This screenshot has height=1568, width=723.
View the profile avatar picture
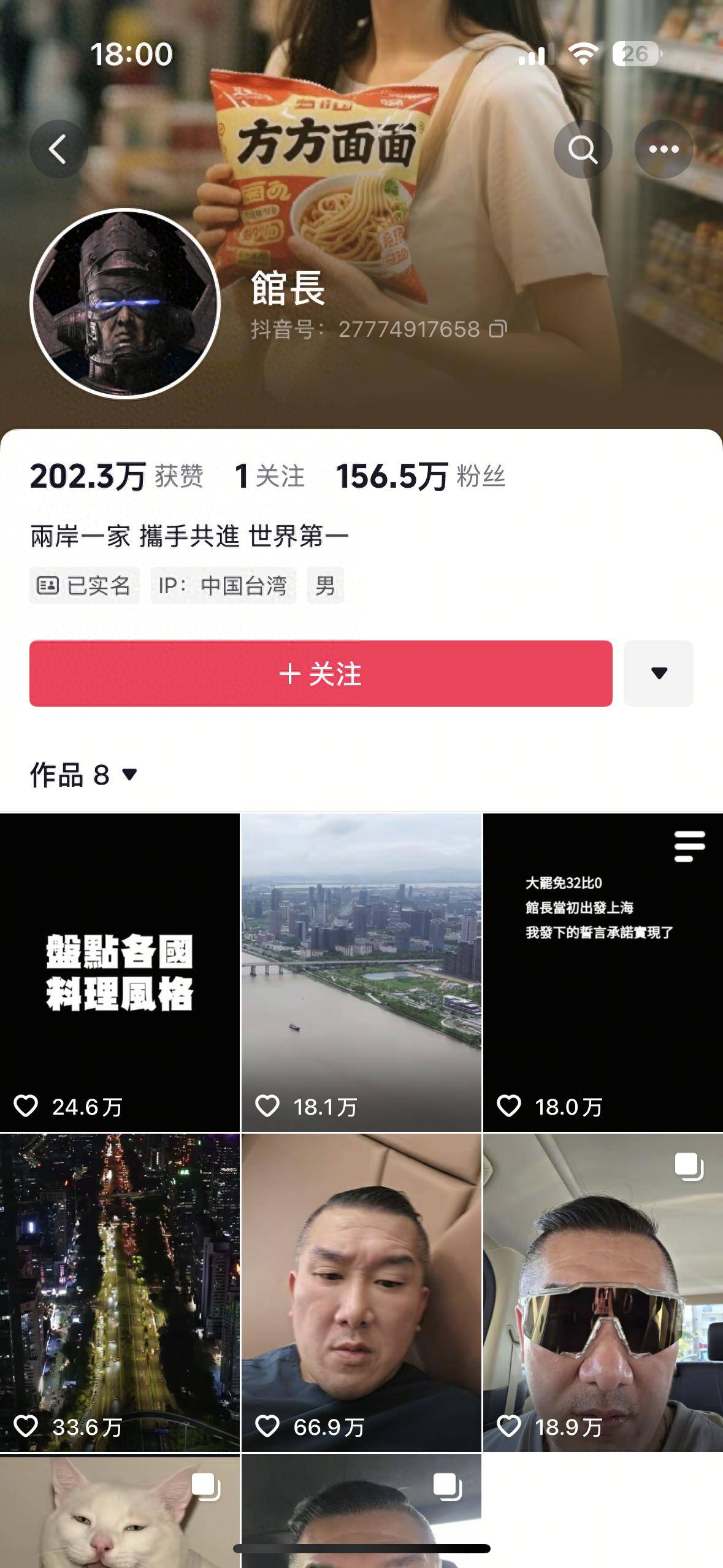pyautogui.click(x=125, y=304)
